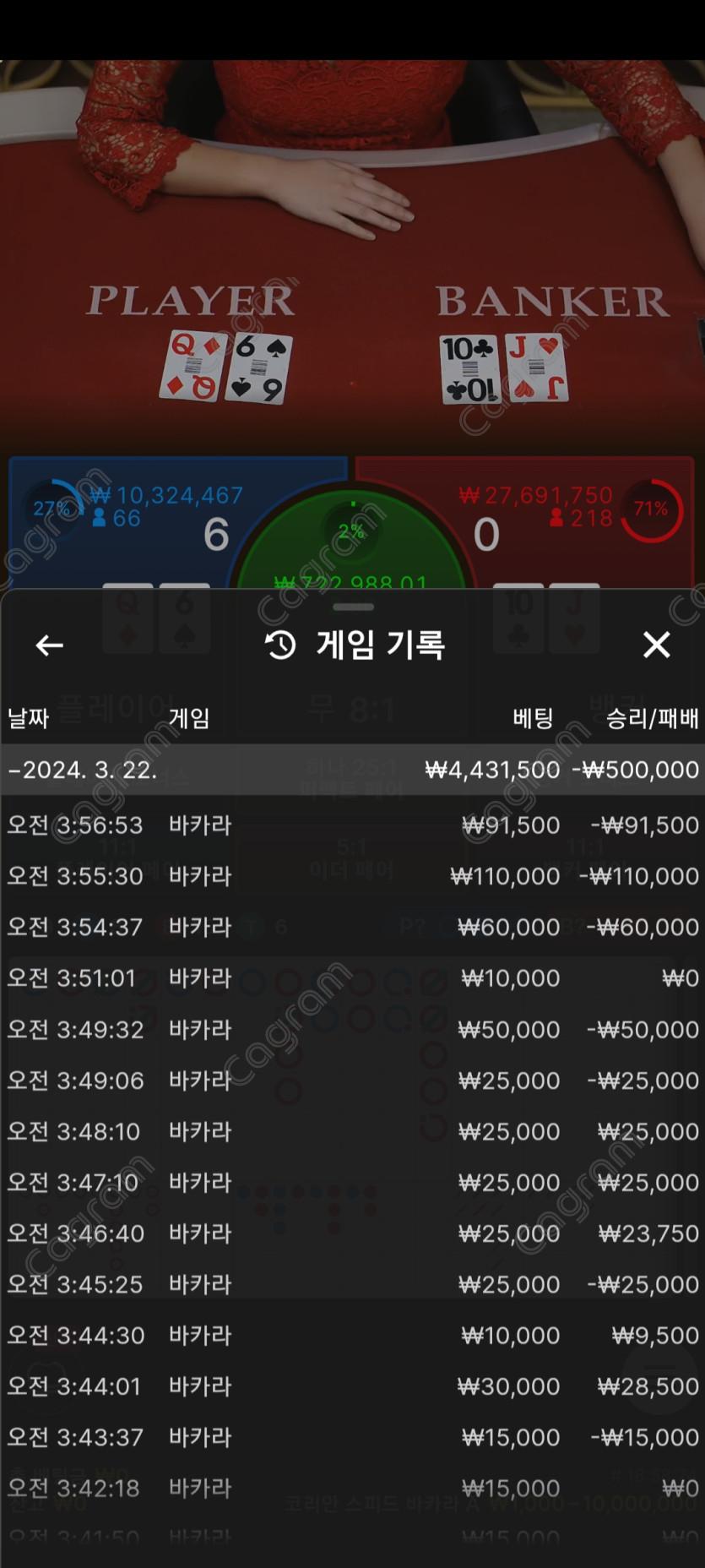Close the game history panel

(656, 645)
